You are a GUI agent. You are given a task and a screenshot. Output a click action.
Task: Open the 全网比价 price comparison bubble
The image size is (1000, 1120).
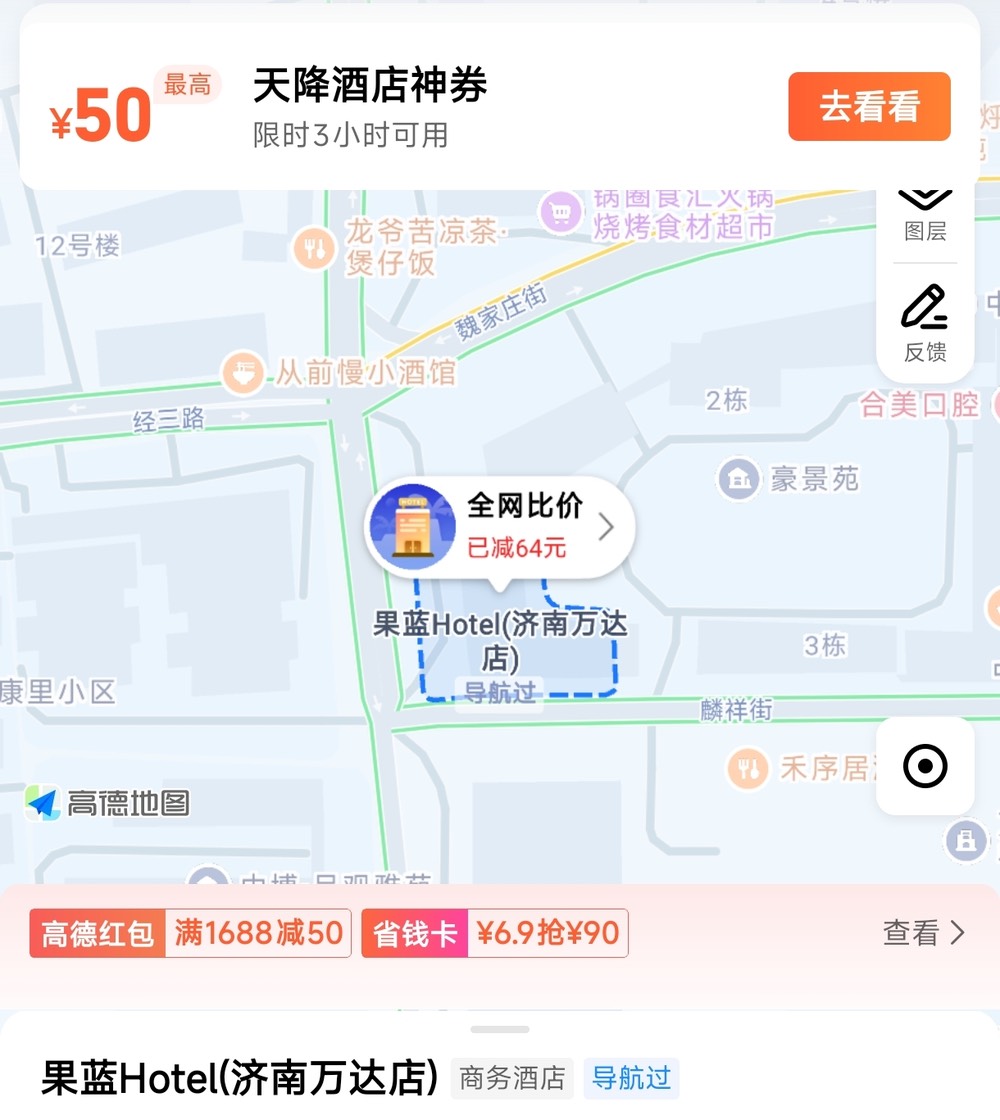point(499,528)
